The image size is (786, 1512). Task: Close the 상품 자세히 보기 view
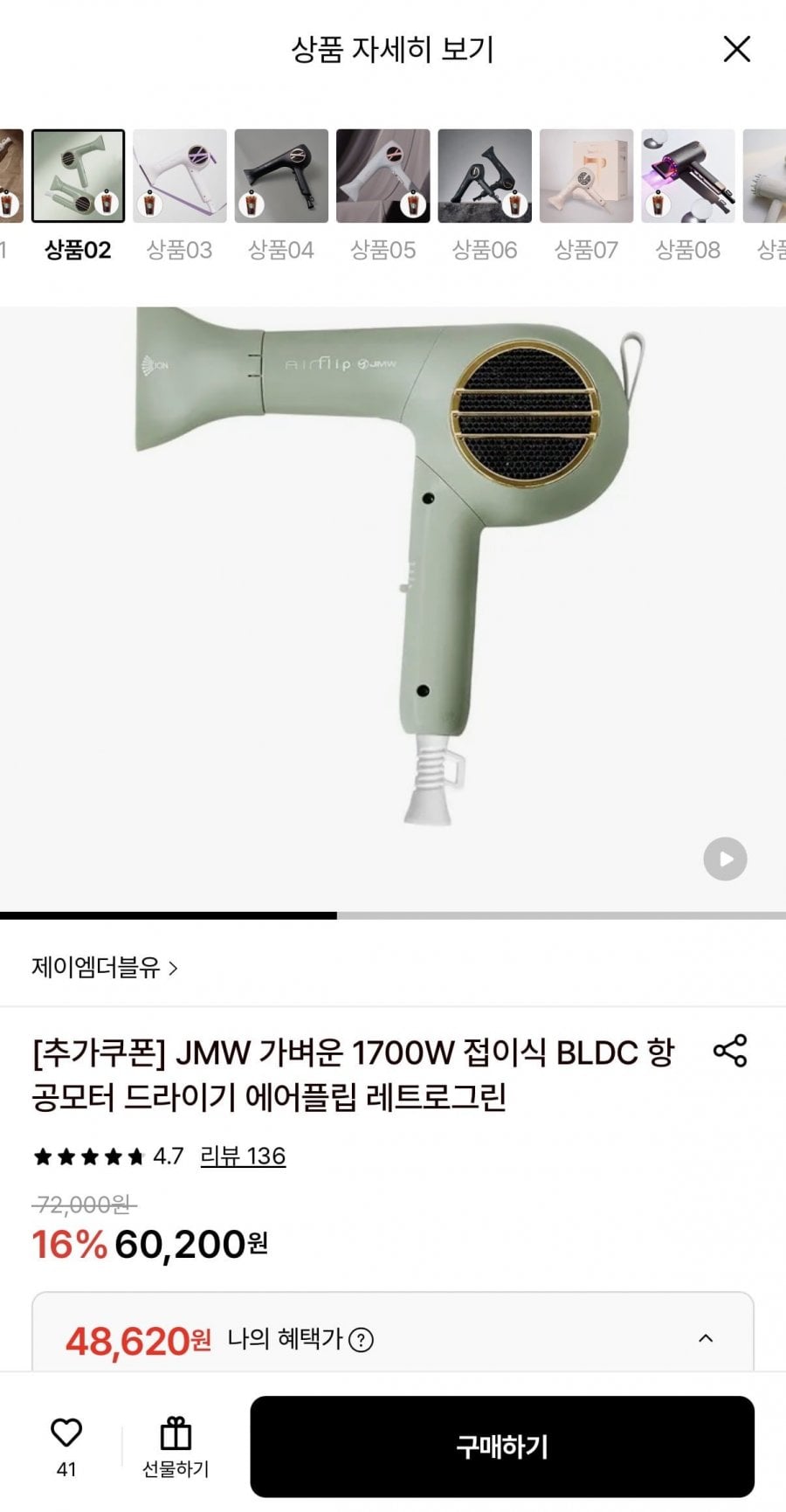tap(737, 50)
